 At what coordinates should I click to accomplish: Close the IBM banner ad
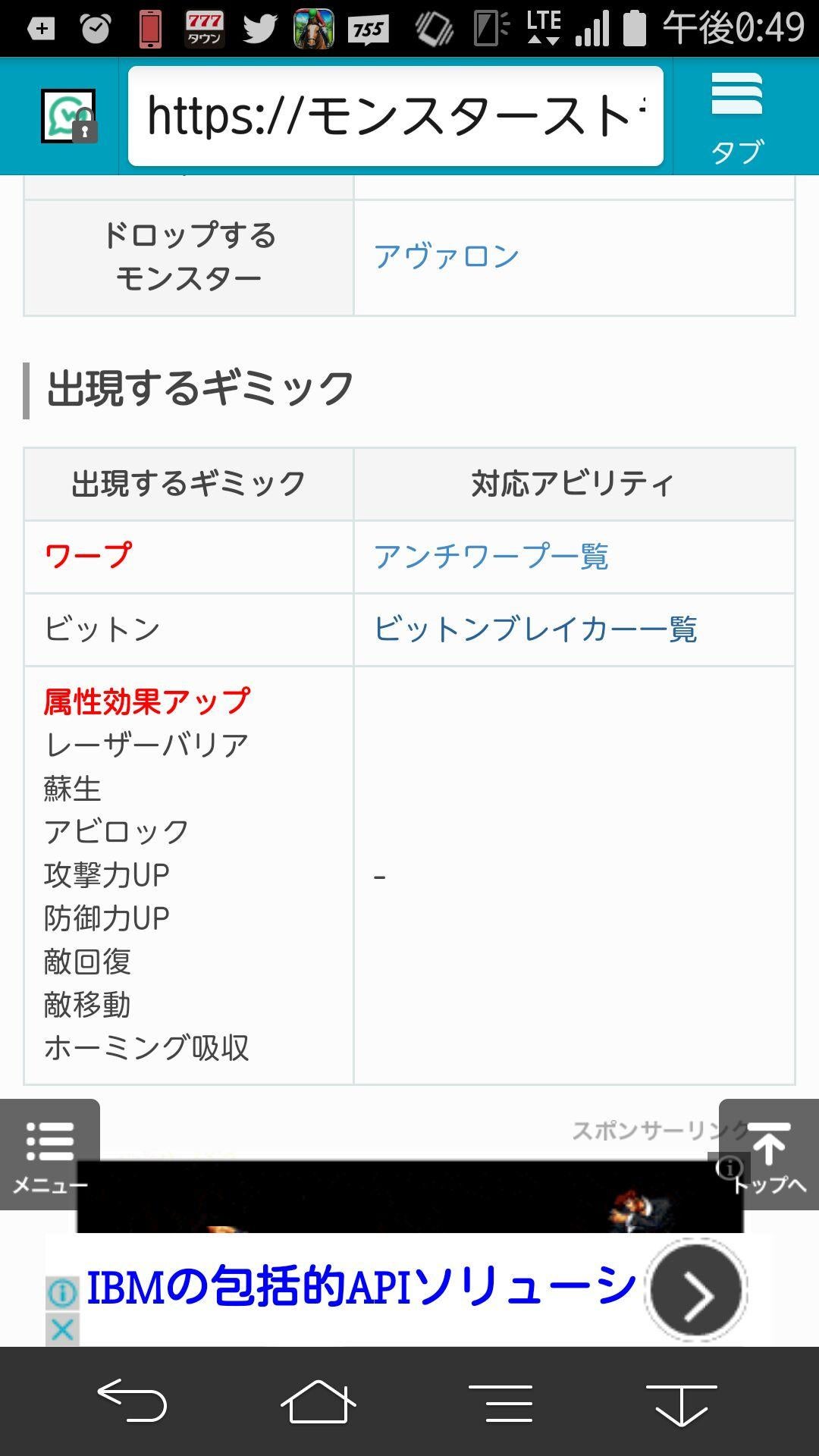tap(62, 1329)
